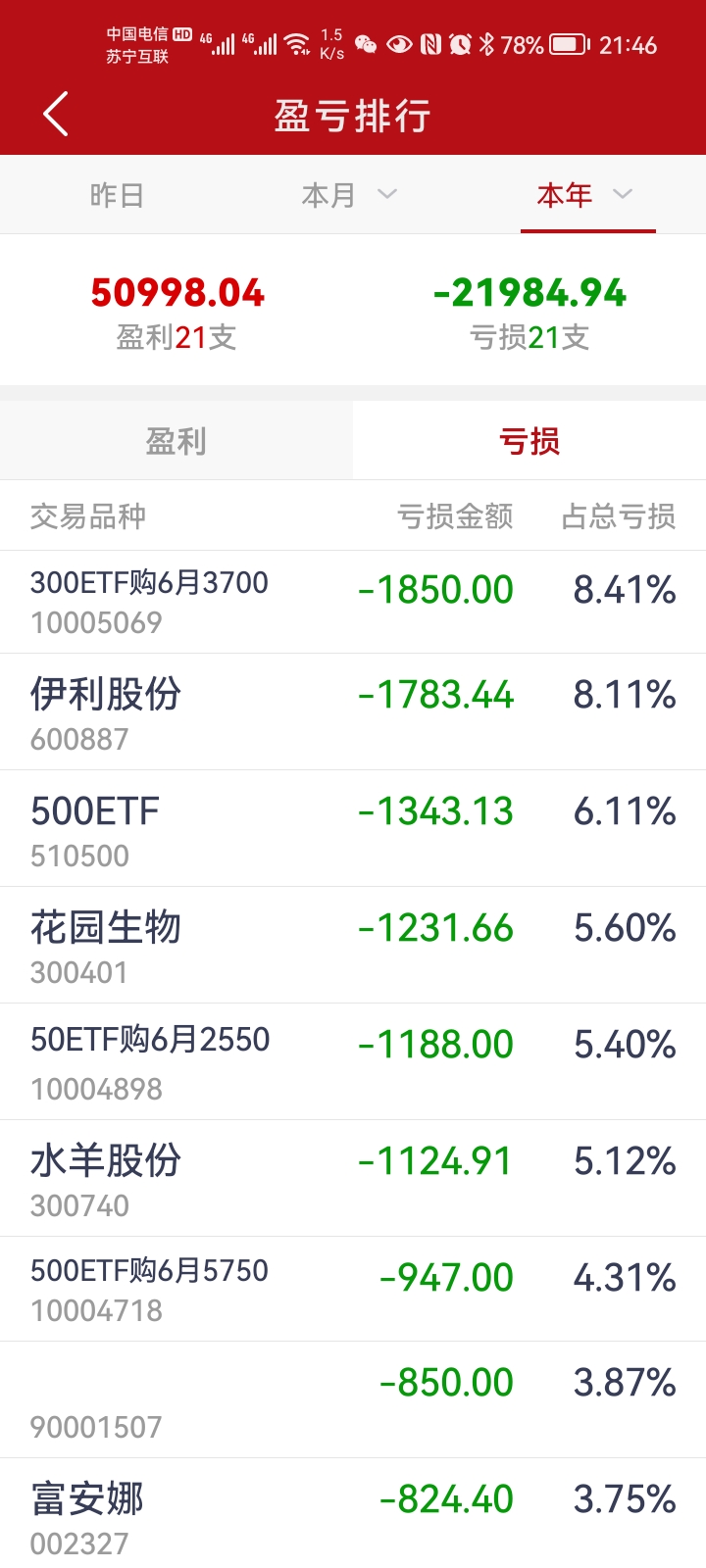Screen dimensions: 706x1568
Task: Open the 富安娜 row
Action: click(x=353, y=1514)
